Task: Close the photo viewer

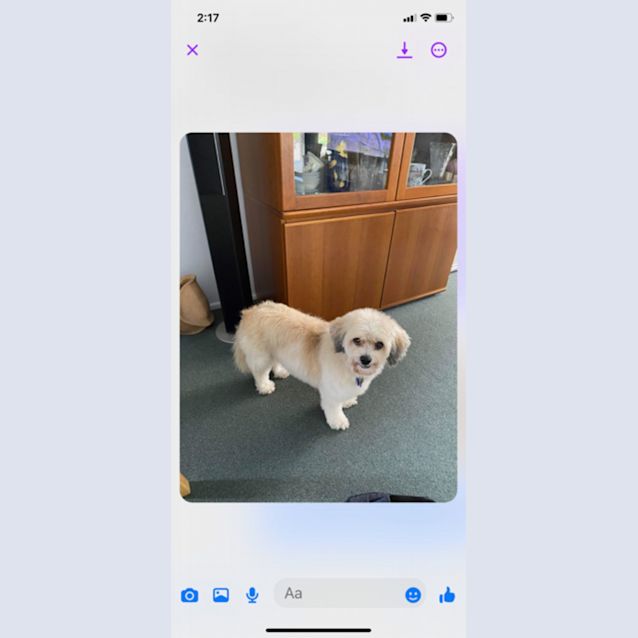Action: pyautogui.click(x=193, y=50)
